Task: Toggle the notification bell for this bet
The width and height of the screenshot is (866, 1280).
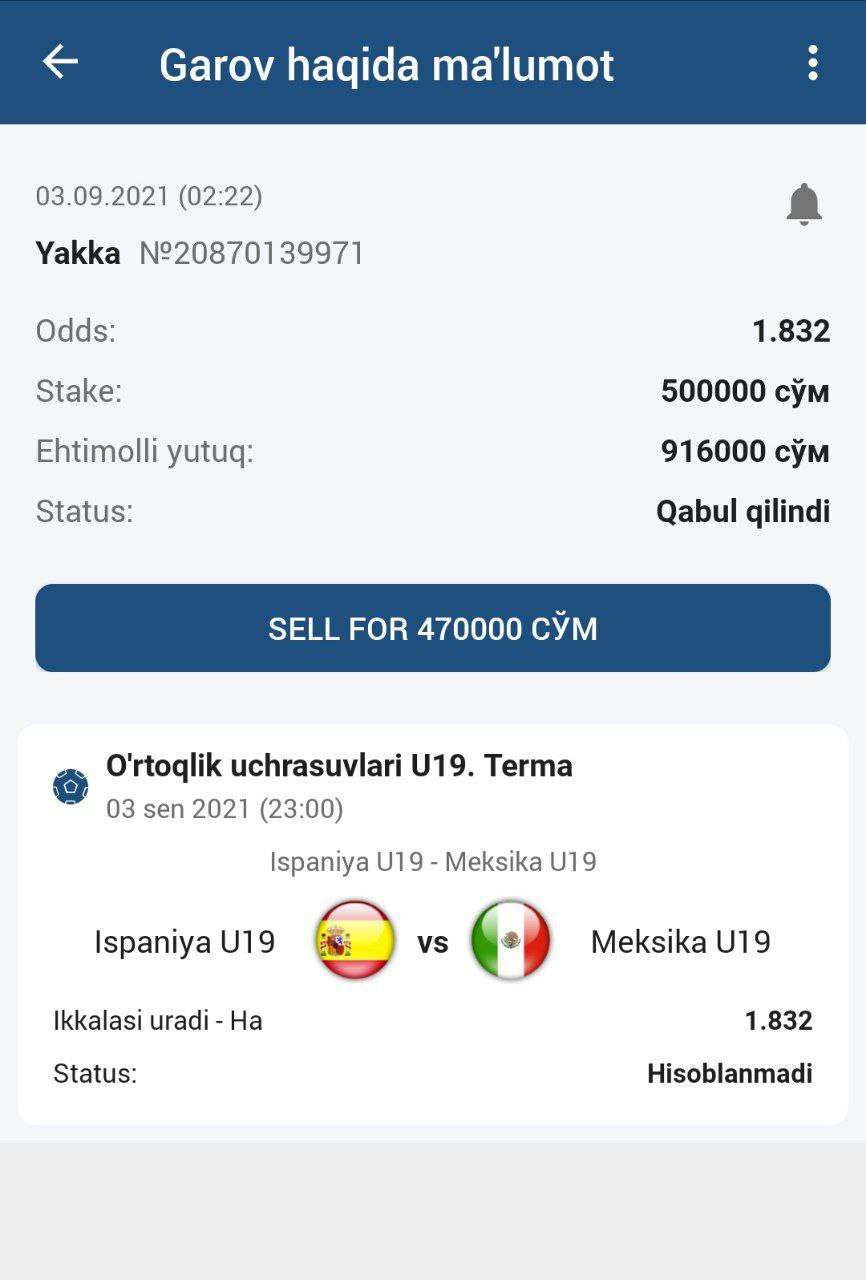Action: [x=803, y=205]
